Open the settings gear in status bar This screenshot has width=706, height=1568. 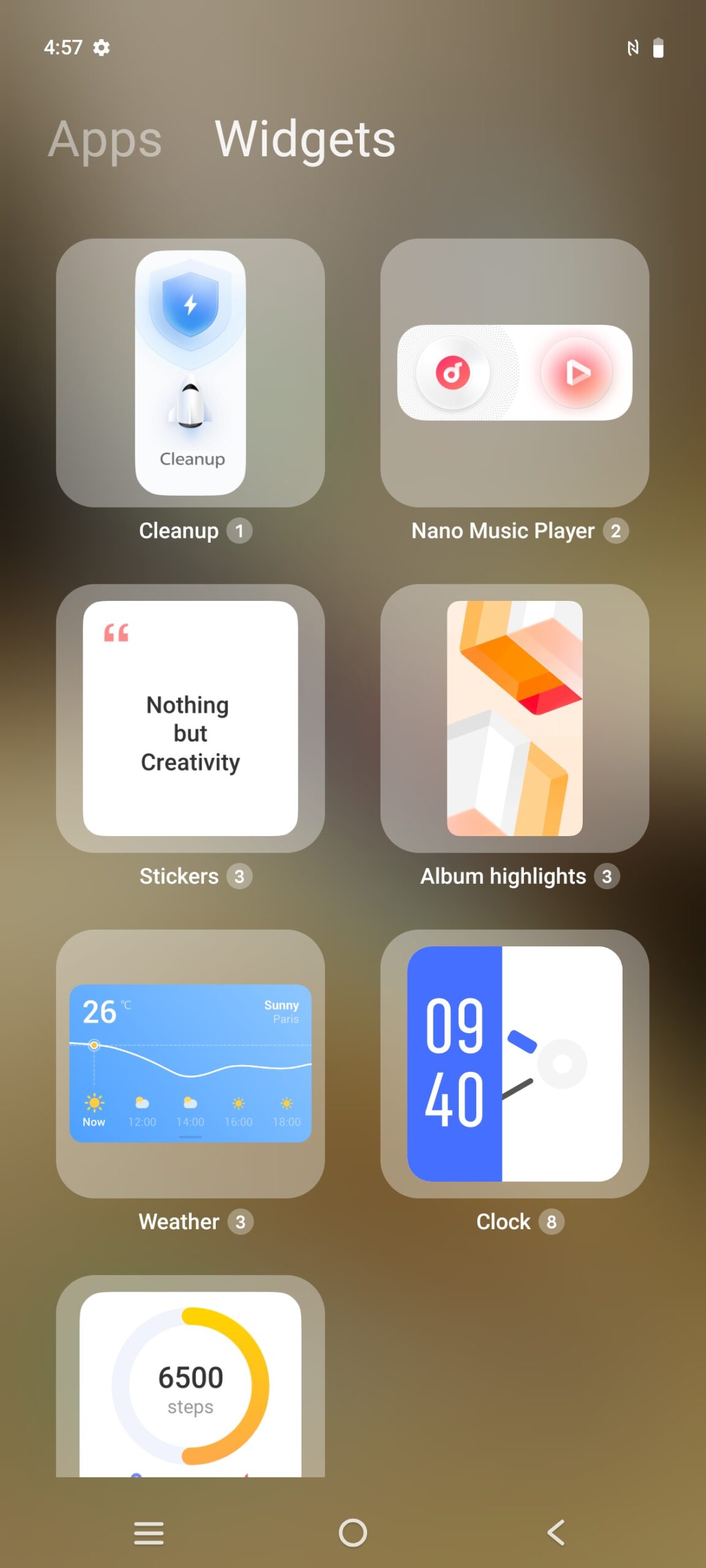coord(101,47)
